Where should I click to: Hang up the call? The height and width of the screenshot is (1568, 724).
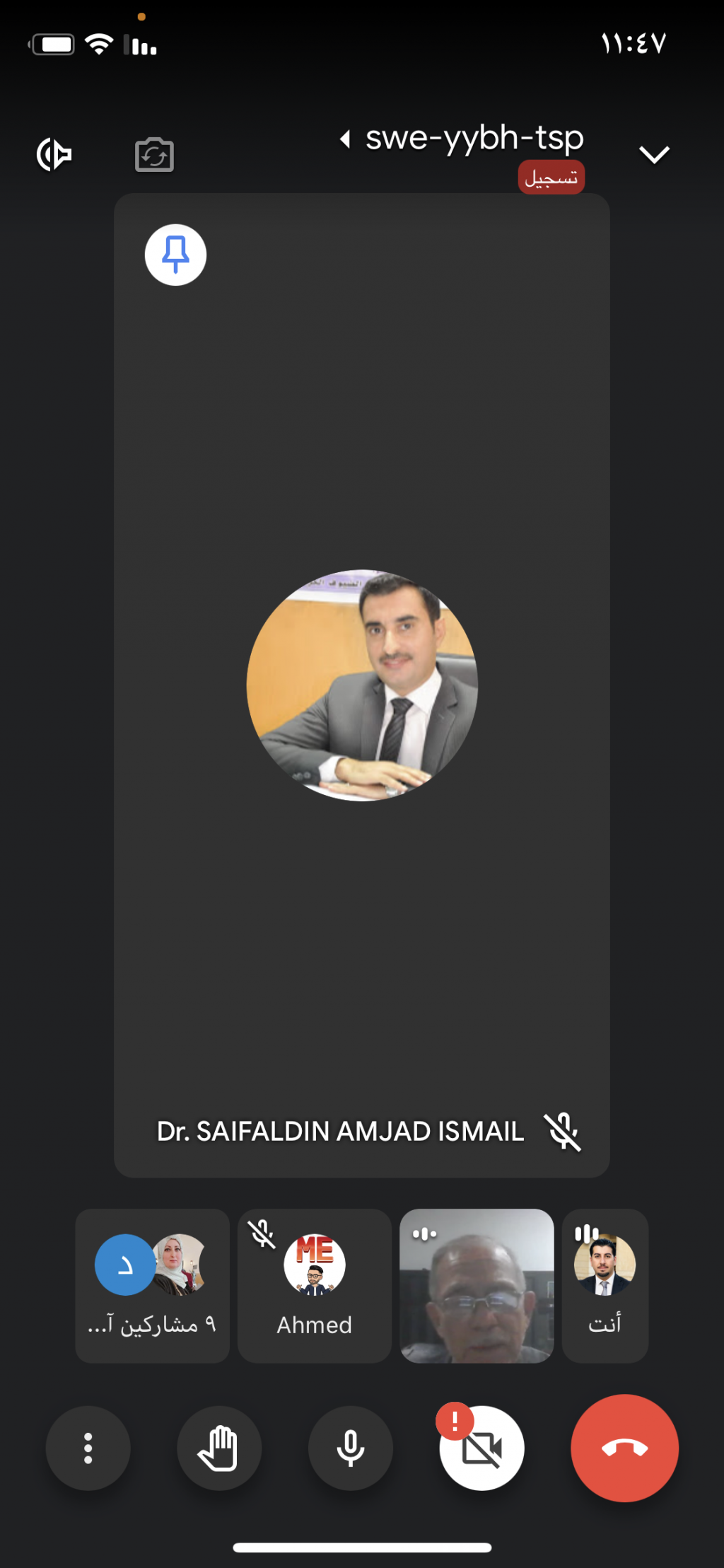tap(624, 1448)
